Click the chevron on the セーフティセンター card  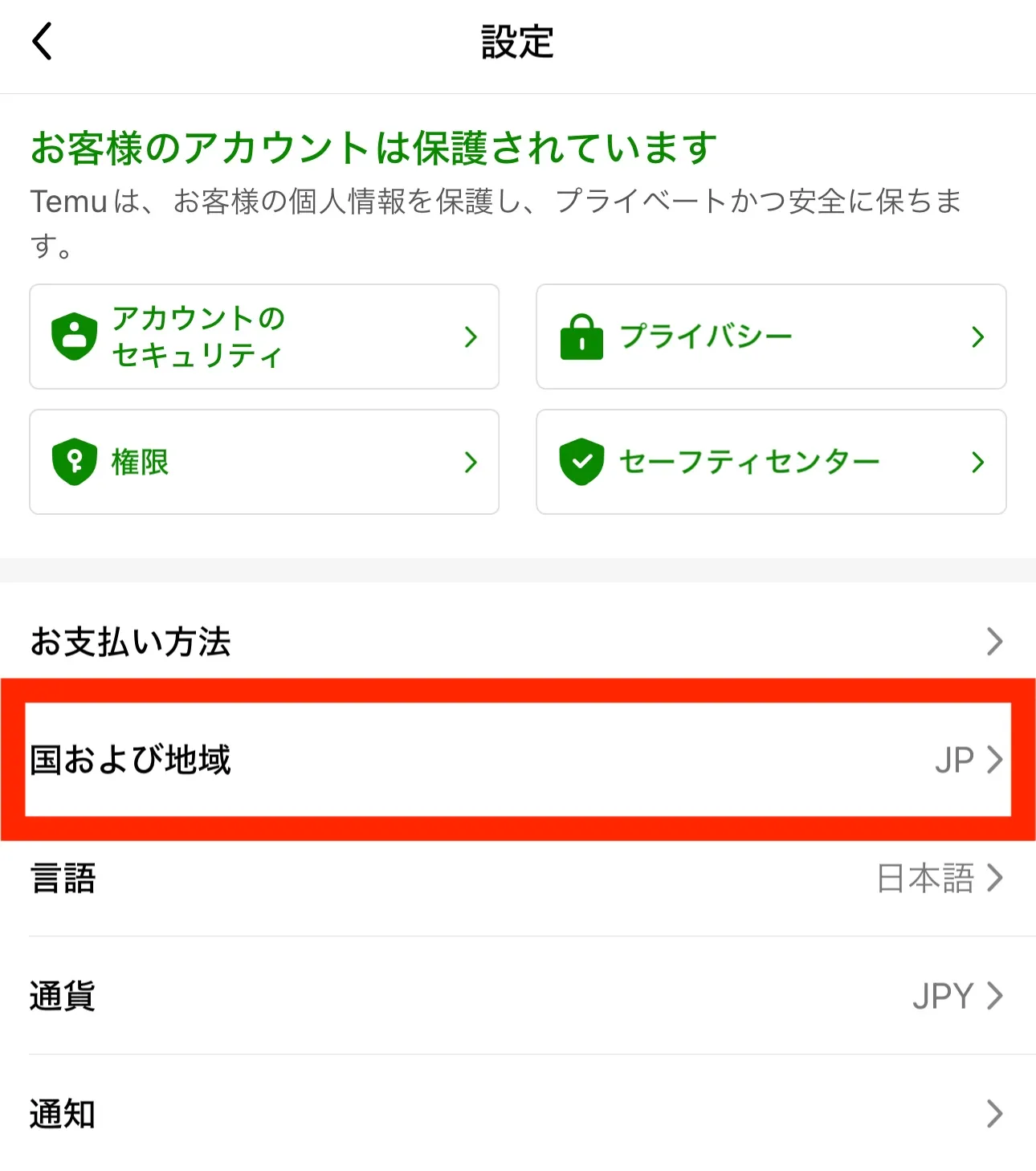(x=977, y=462)
